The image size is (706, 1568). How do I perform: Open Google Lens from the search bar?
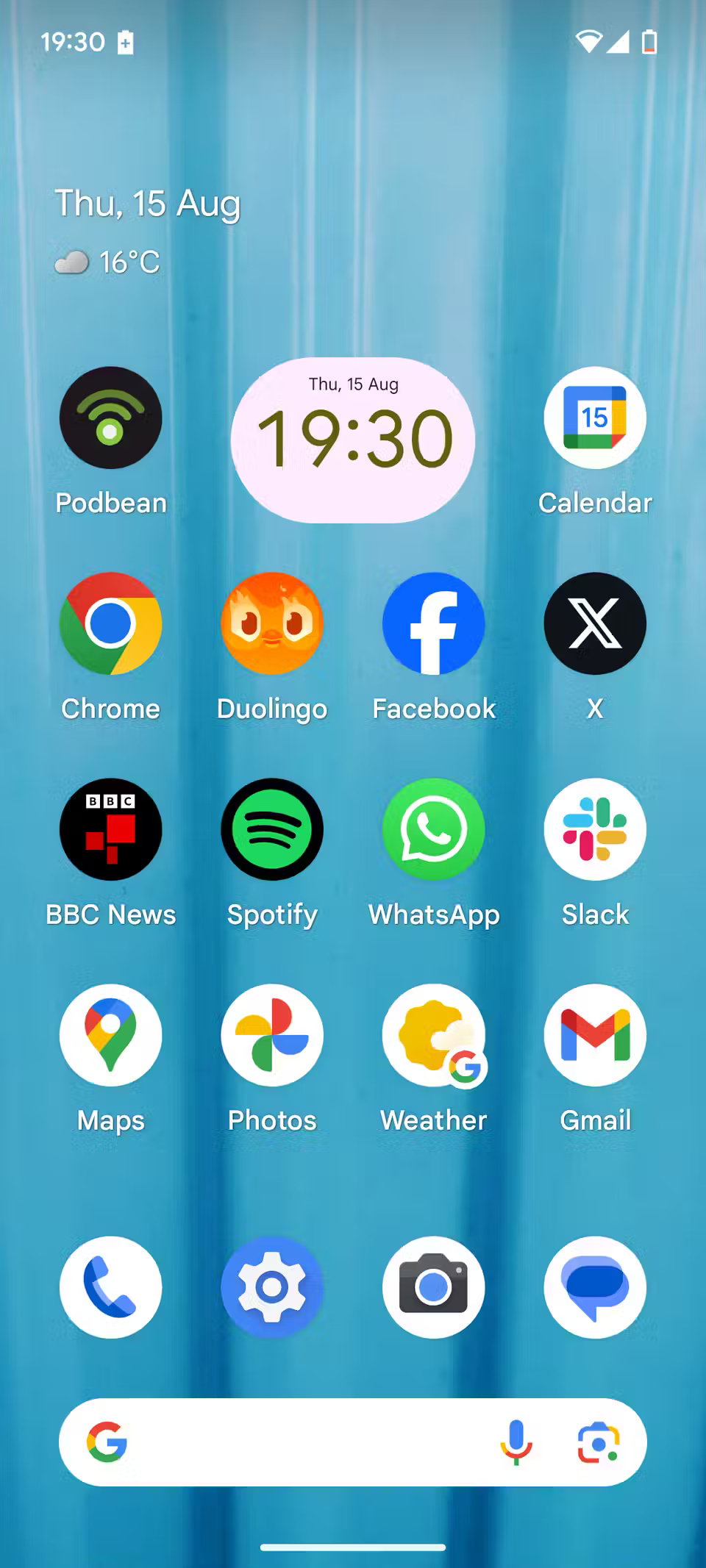click(597, 1442)
